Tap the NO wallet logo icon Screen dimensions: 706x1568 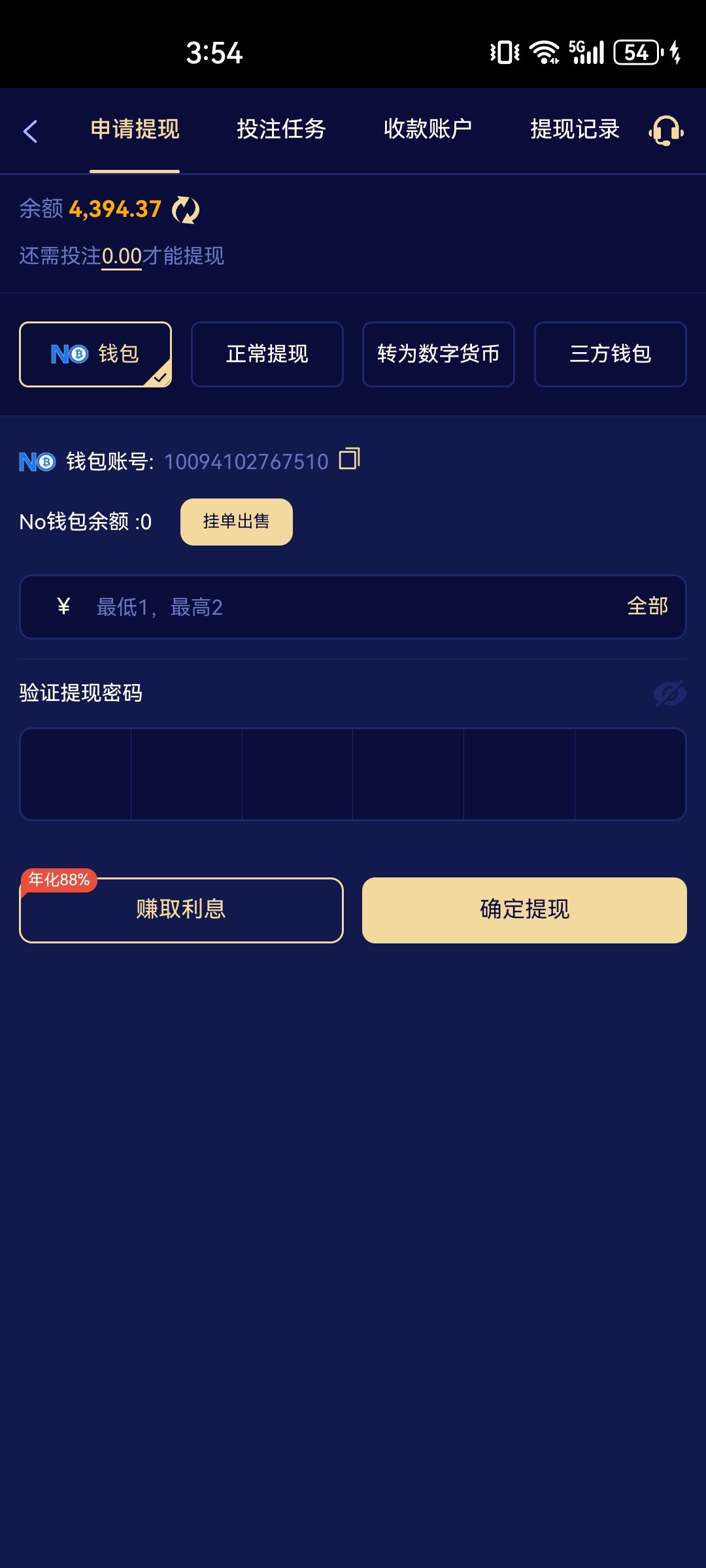38,461
